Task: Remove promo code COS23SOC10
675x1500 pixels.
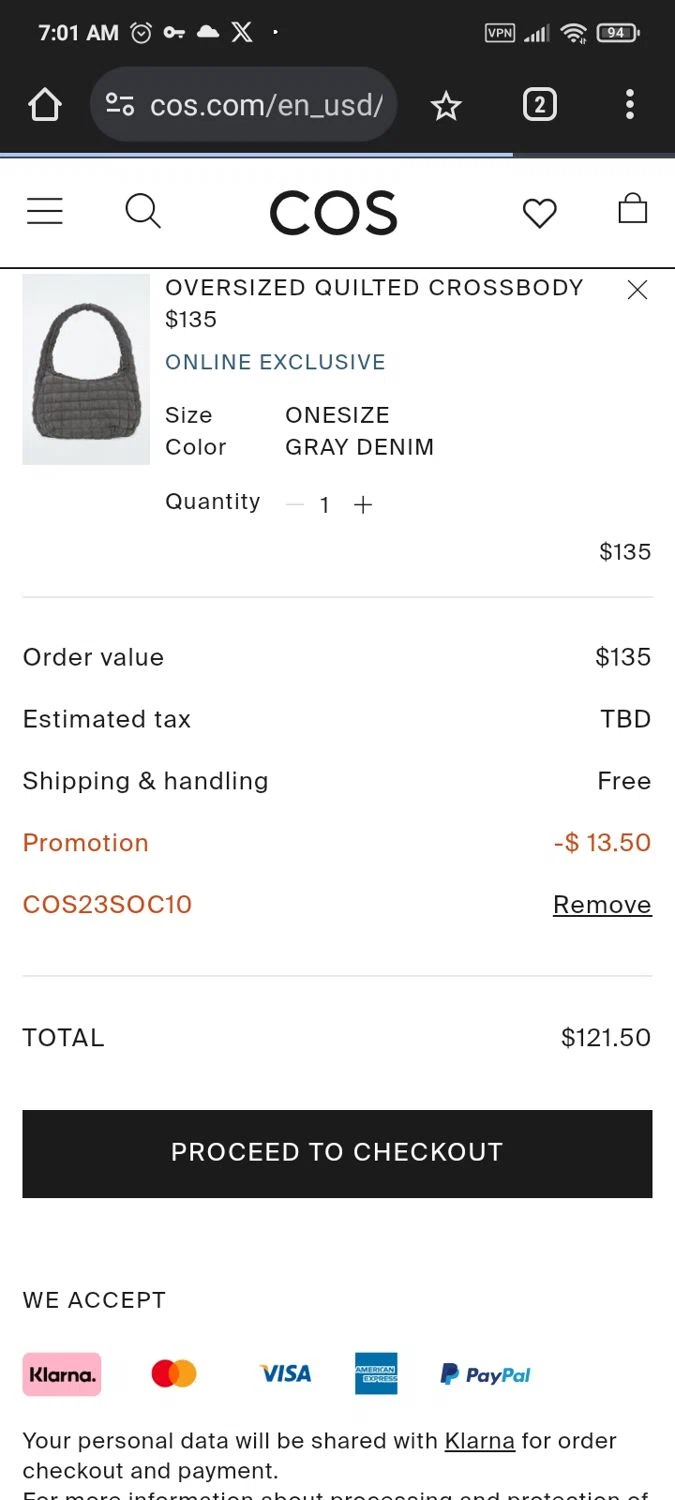Action: pos(602,904)
